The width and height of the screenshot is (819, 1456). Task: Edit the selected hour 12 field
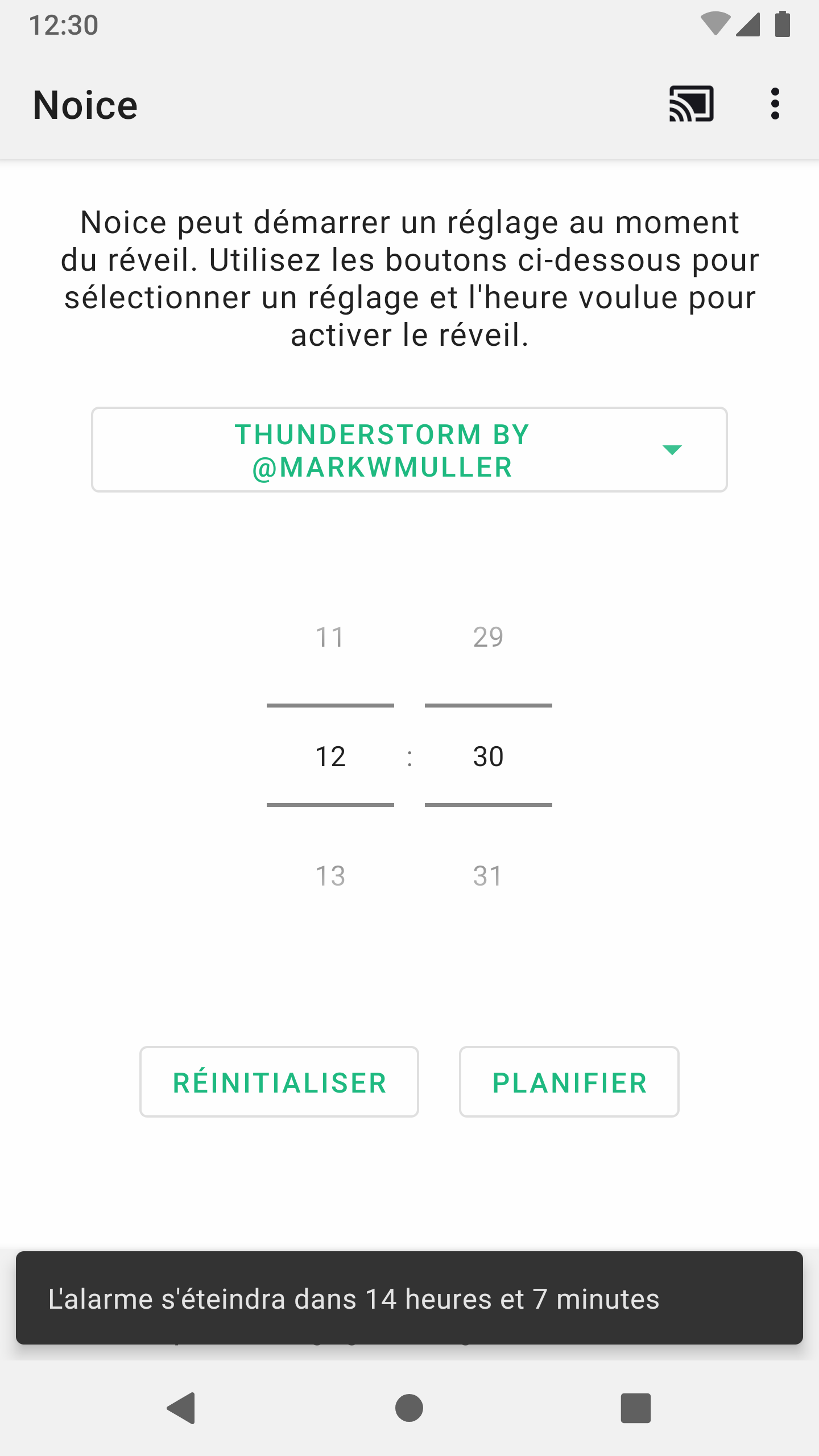330,756
